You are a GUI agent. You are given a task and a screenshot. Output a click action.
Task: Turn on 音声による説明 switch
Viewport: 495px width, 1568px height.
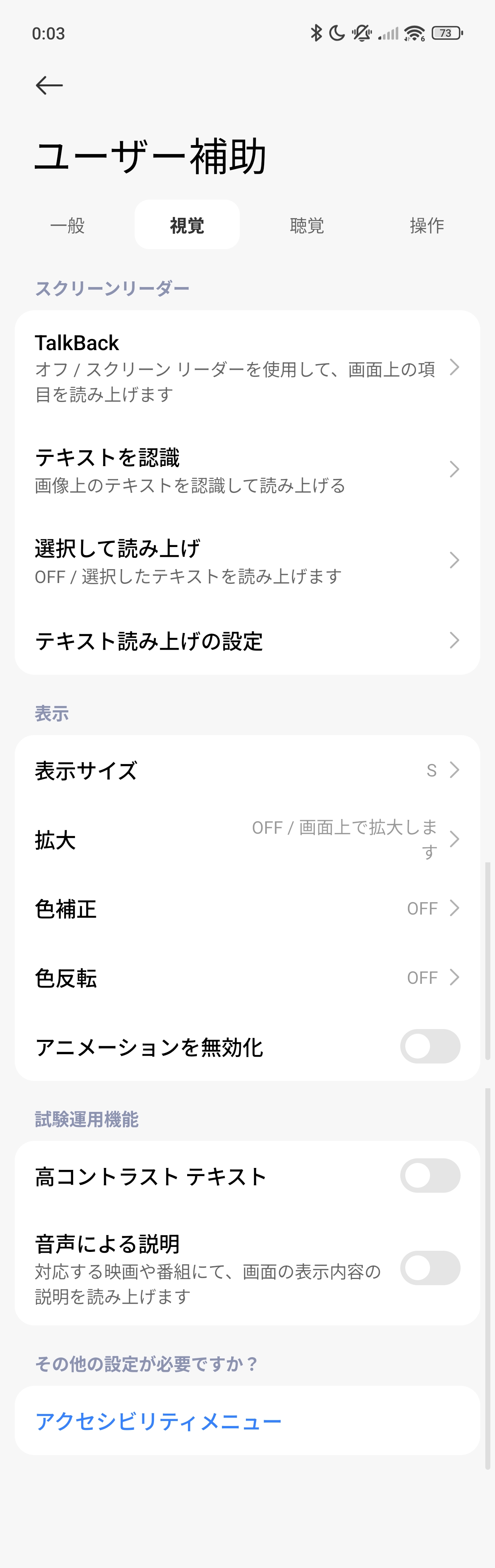point(430,1268)
